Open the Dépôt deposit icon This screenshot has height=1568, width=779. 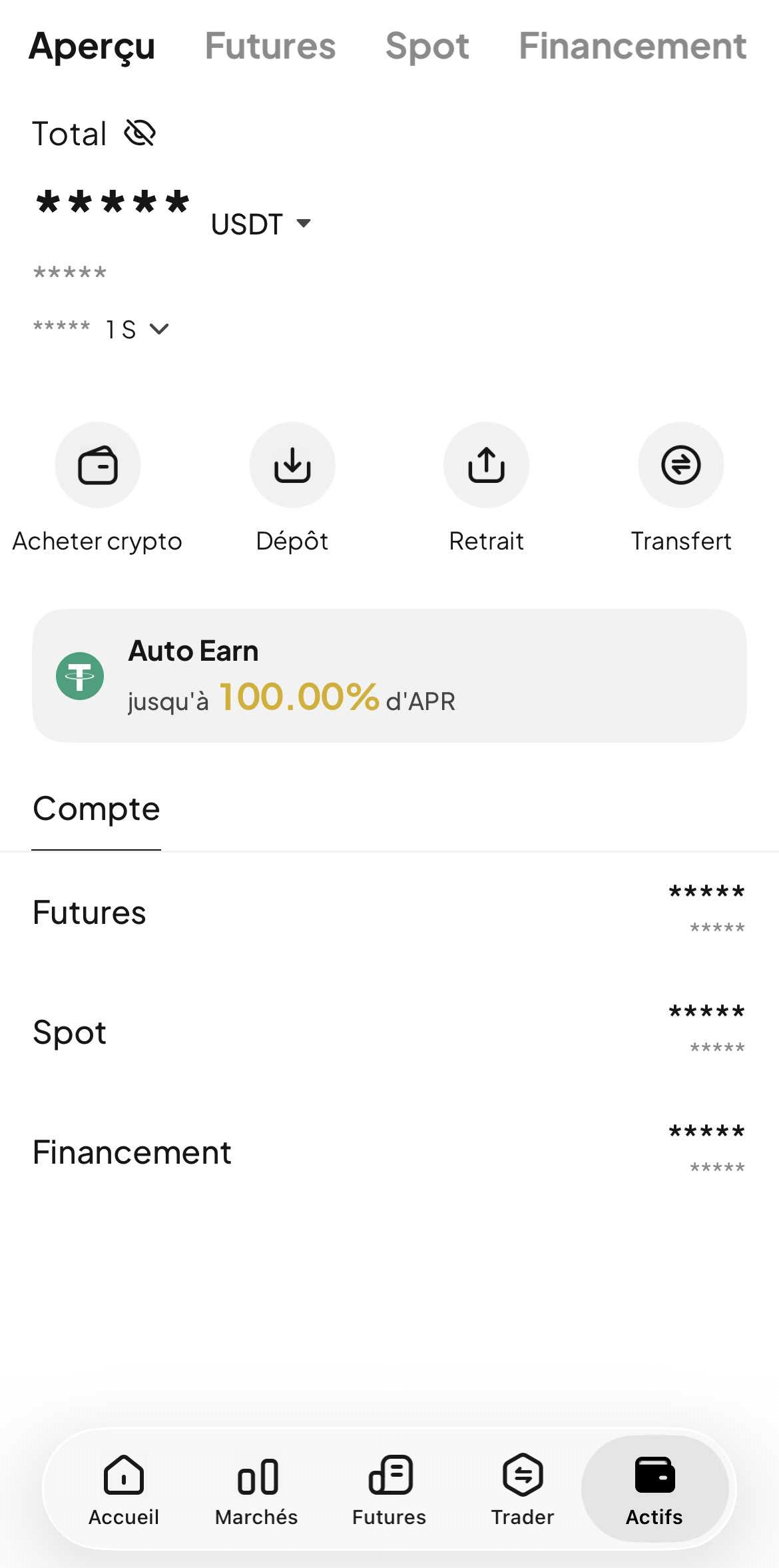click(292, 465)
